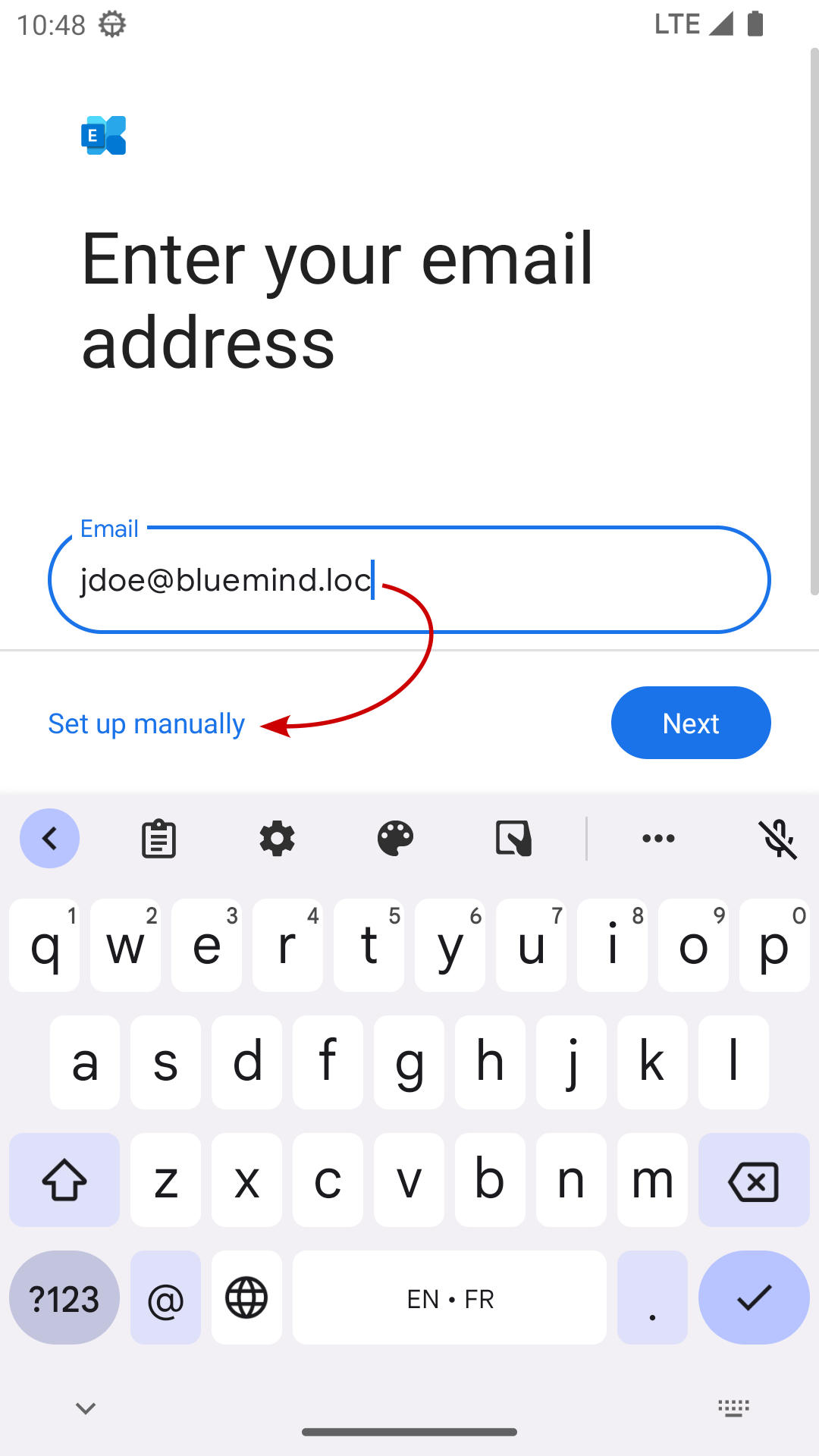
Task: Collapse the keyboard toolbar with back arrow
Action: (50, 839)
